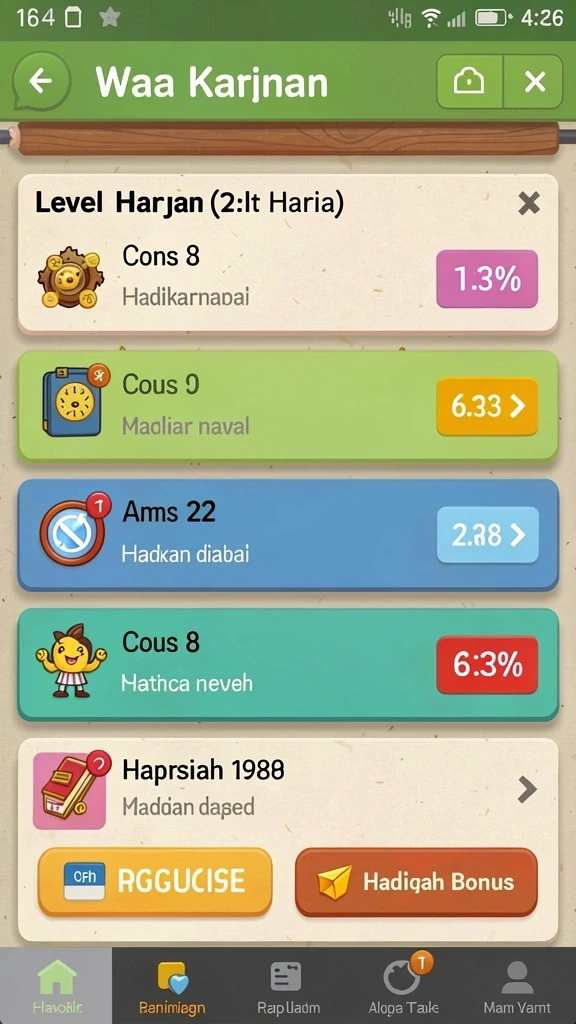Viewport: 576px width, 1024px height.
Task: Claim the Hadigah Bonus
Action: click(x=416, y=882)
